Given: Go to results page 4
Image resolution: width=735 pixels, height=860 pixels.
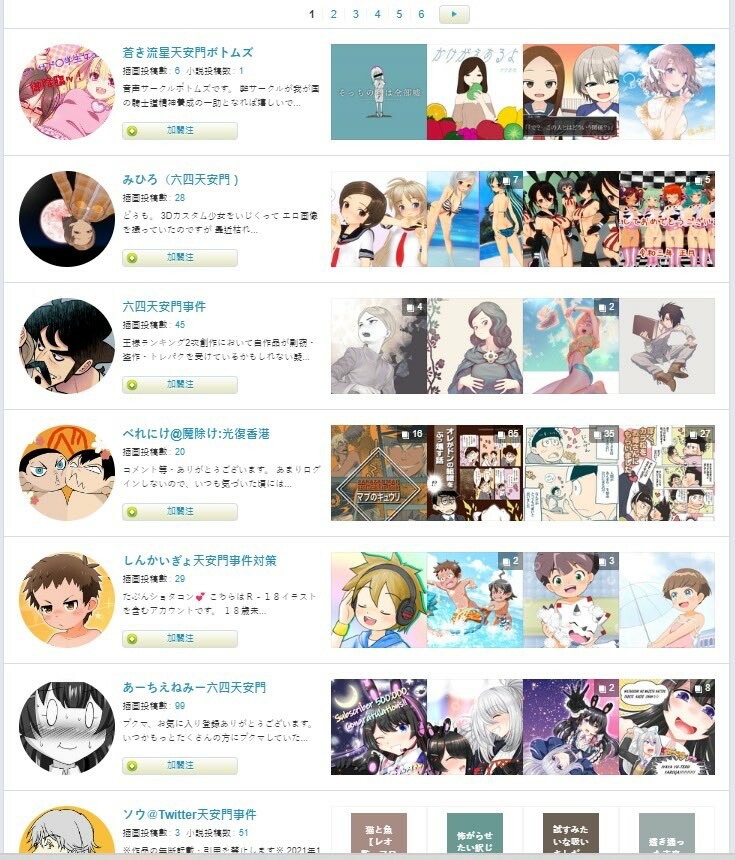Looking at the screenshot, I should click(377, 14).
